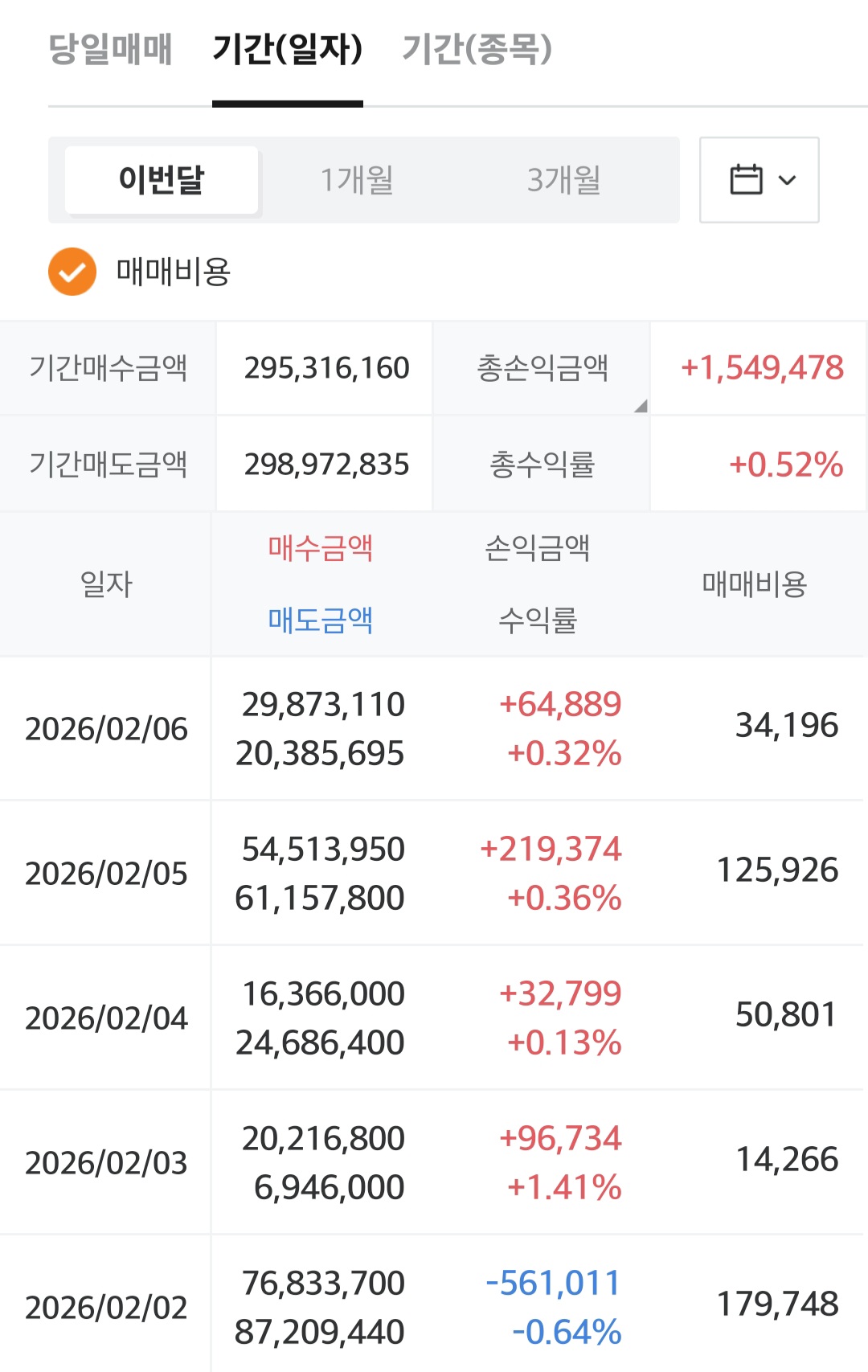Switch to the 당일매매 tab

(110, 49)
